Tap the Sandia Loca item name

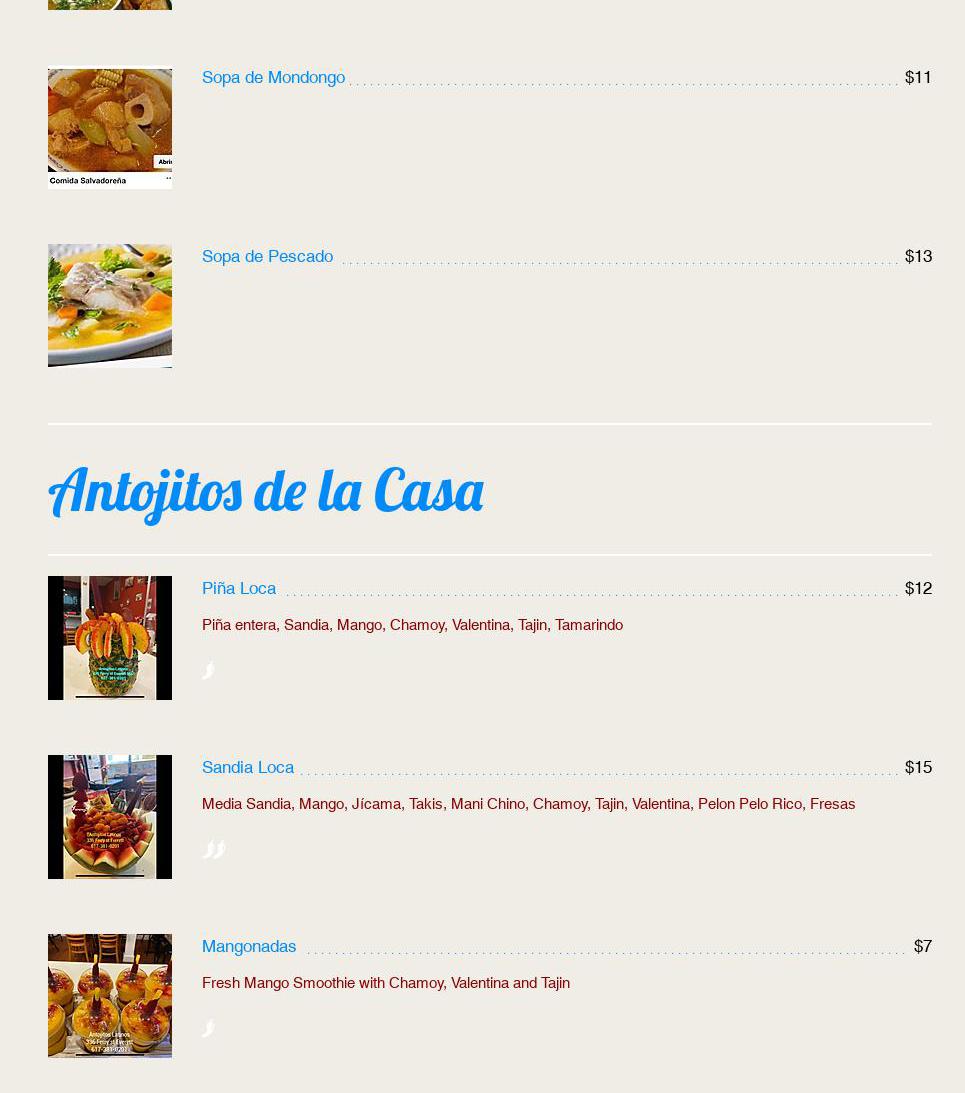[x=248, y=767]
